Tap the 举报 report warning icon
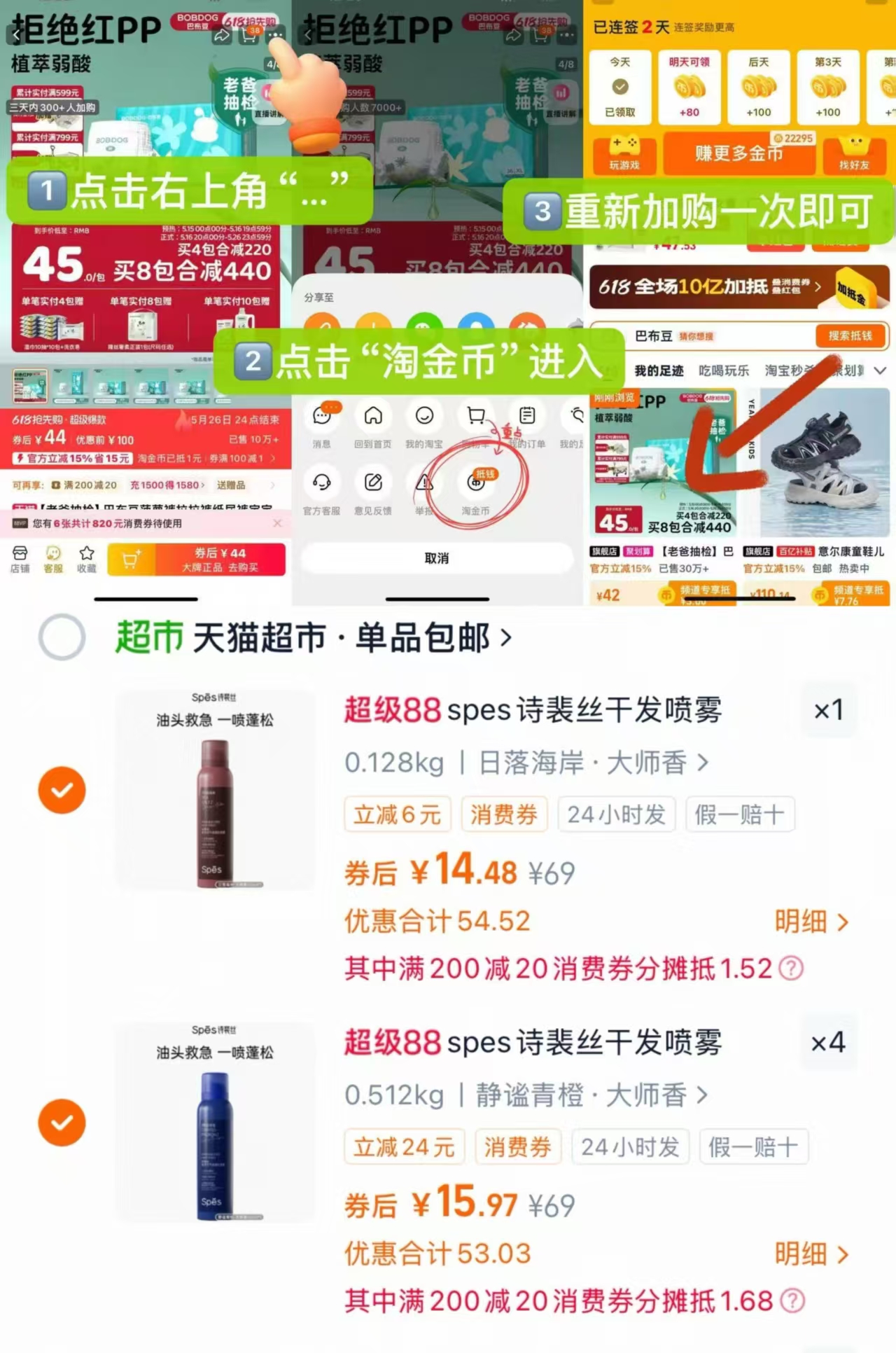Image resolution: width=896 pixels, height=1353 pixels. [424, 483]
